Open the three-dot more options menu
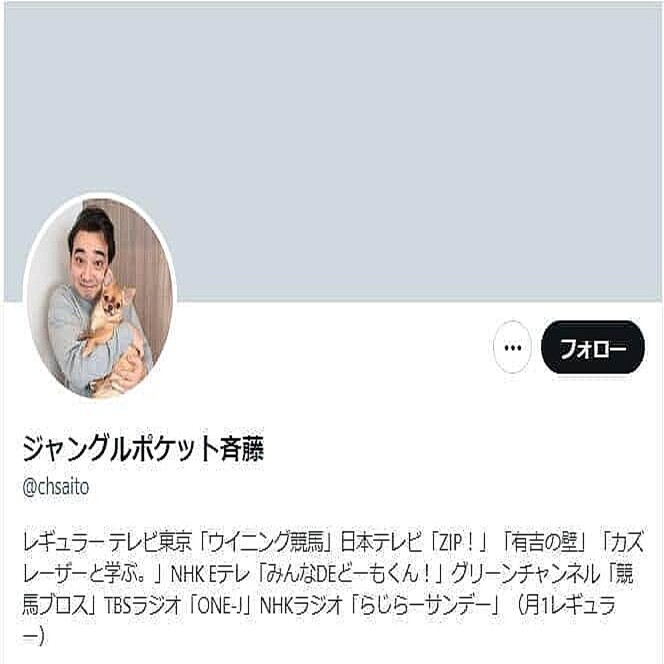This screenshot has width=664, height=664. click(513, 348)
